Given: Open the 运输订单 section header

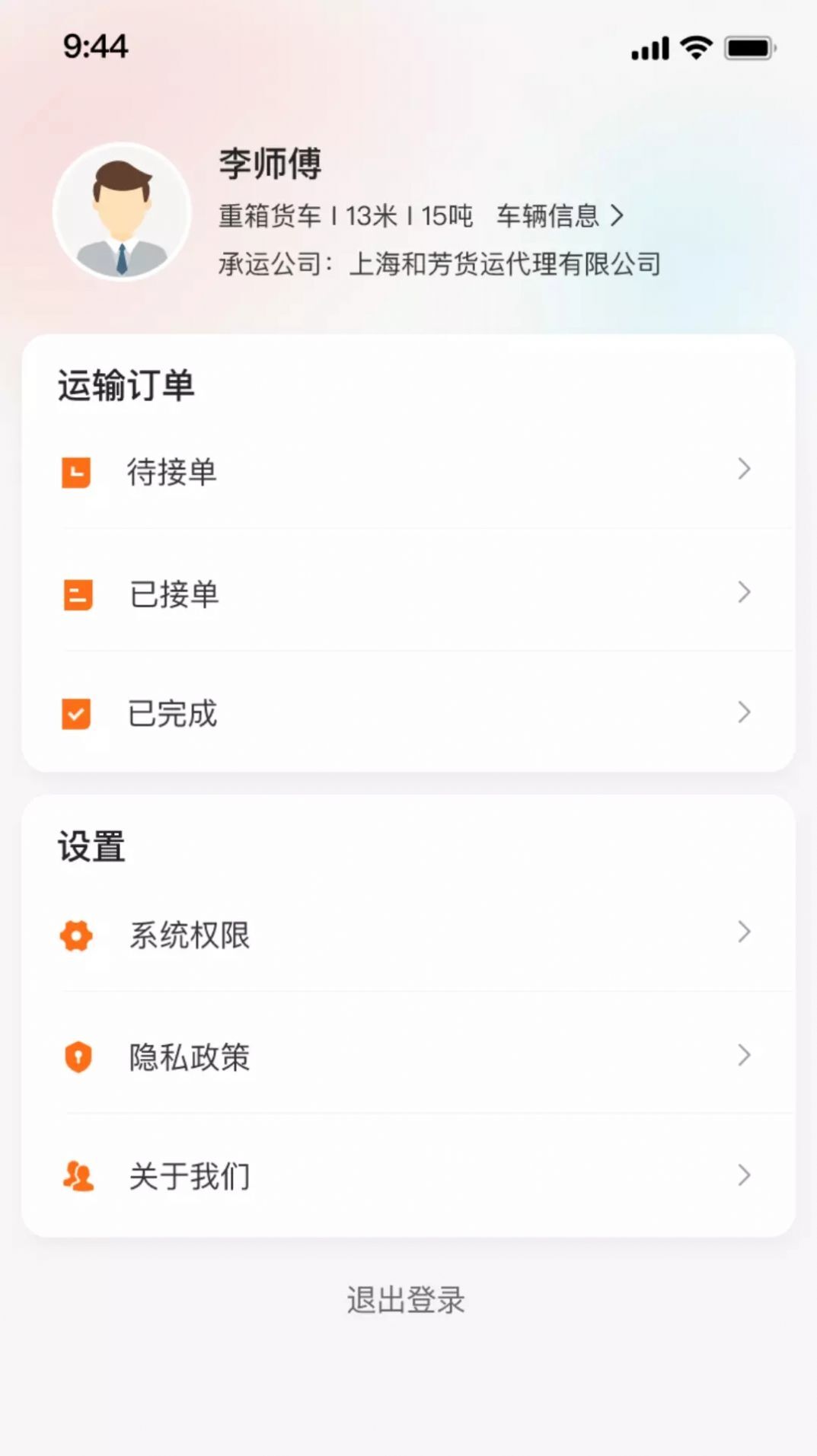Looking at the screenshot, I should (126, 386).
